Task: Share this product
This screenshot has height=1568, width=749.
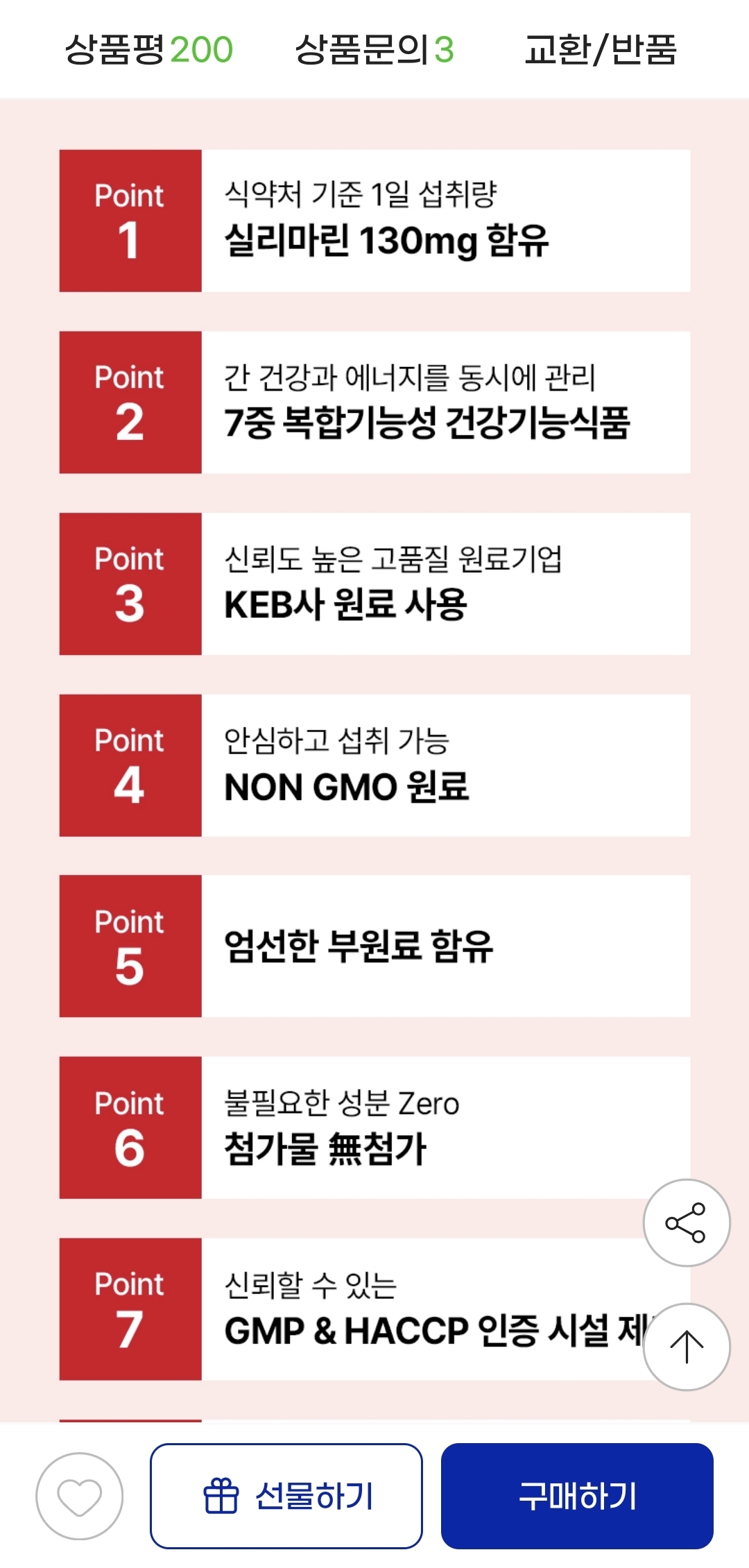Action: [687, 1222]
